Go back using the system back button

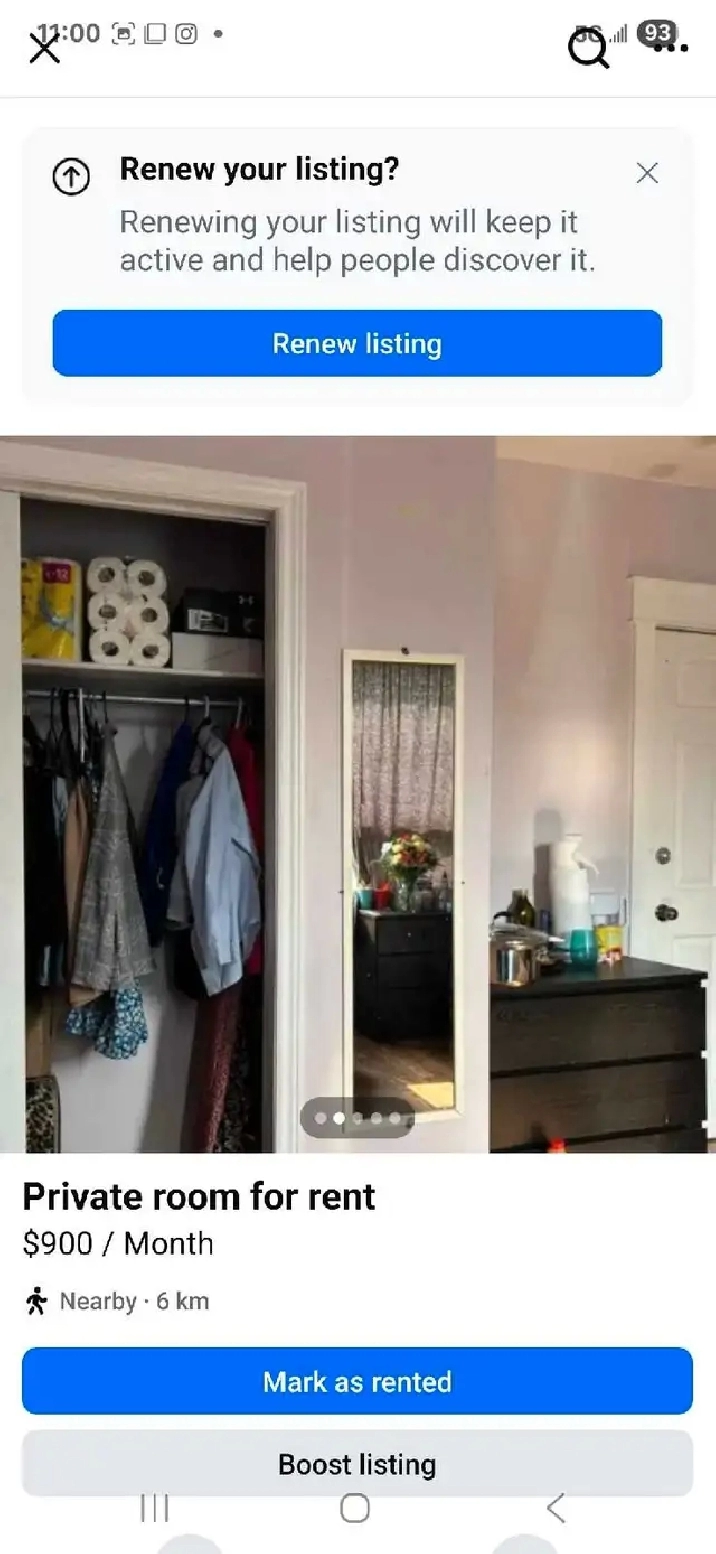556,1507
